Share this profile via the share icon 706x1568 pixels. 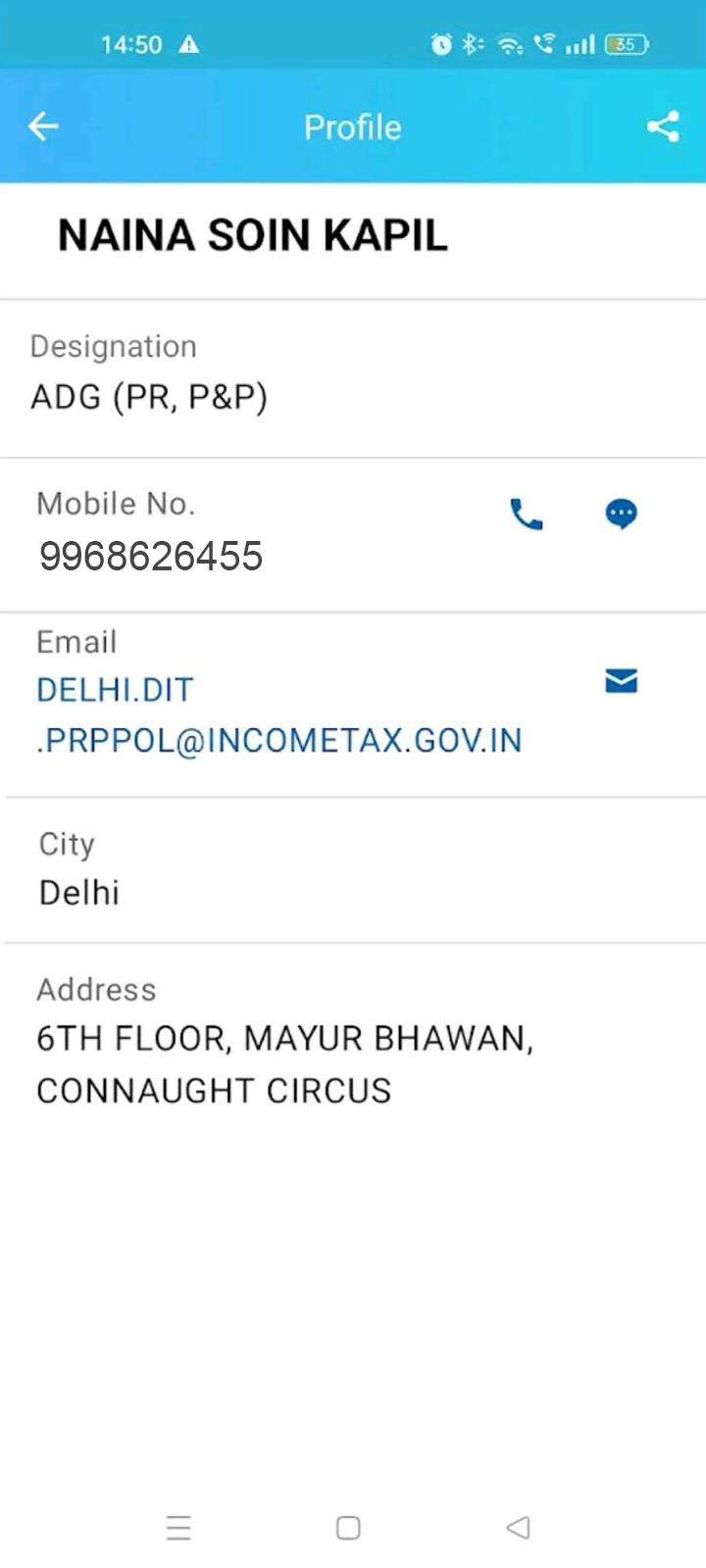663,126
